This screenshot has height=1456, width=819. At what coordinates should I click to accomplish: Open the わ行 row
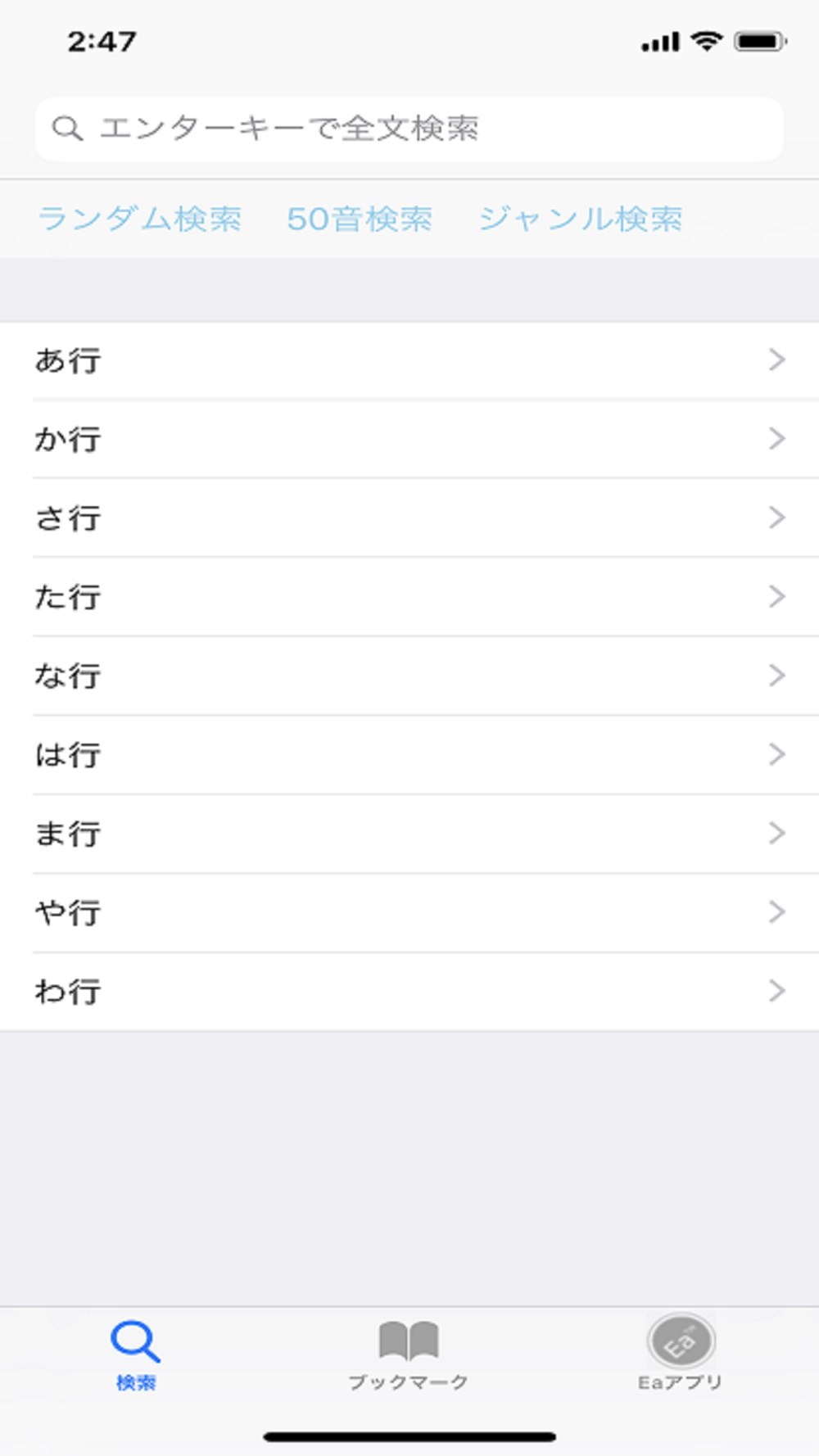click(409, 991)
